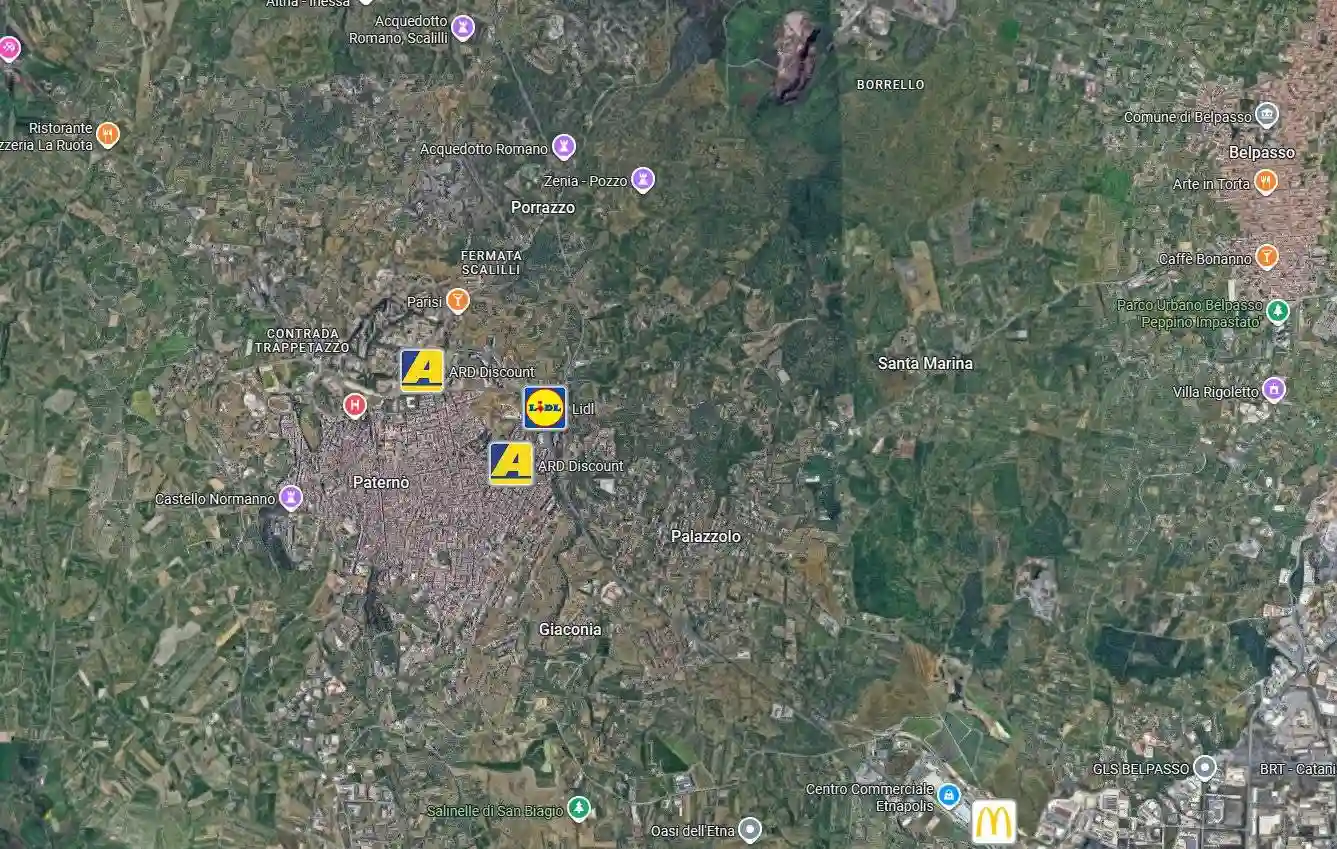Select the Villa Rigoletto pin
Screen dimensions: 1337x849
(x=1273, y=390)
